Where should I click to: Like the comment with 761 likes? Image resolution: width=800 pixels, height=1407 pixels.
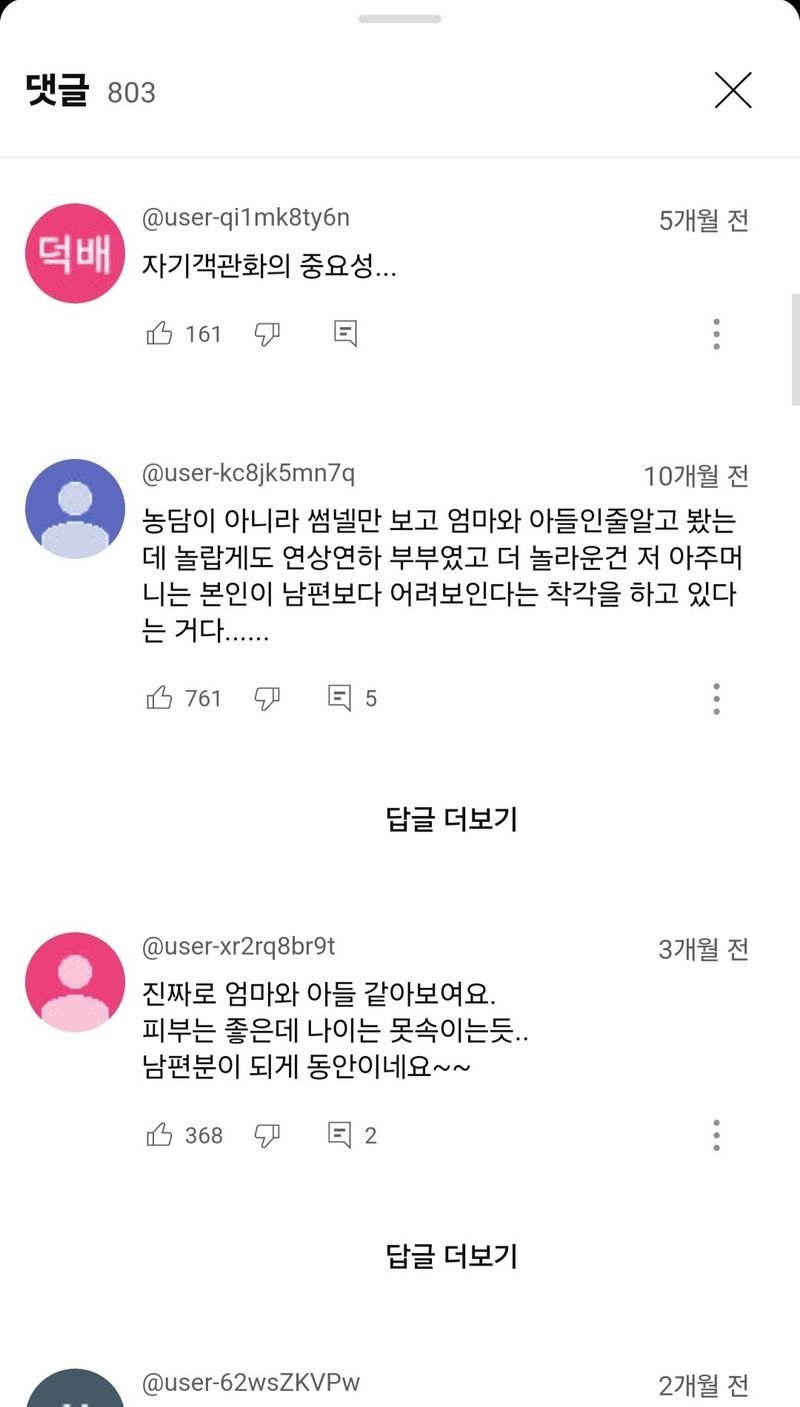[163, 698]
